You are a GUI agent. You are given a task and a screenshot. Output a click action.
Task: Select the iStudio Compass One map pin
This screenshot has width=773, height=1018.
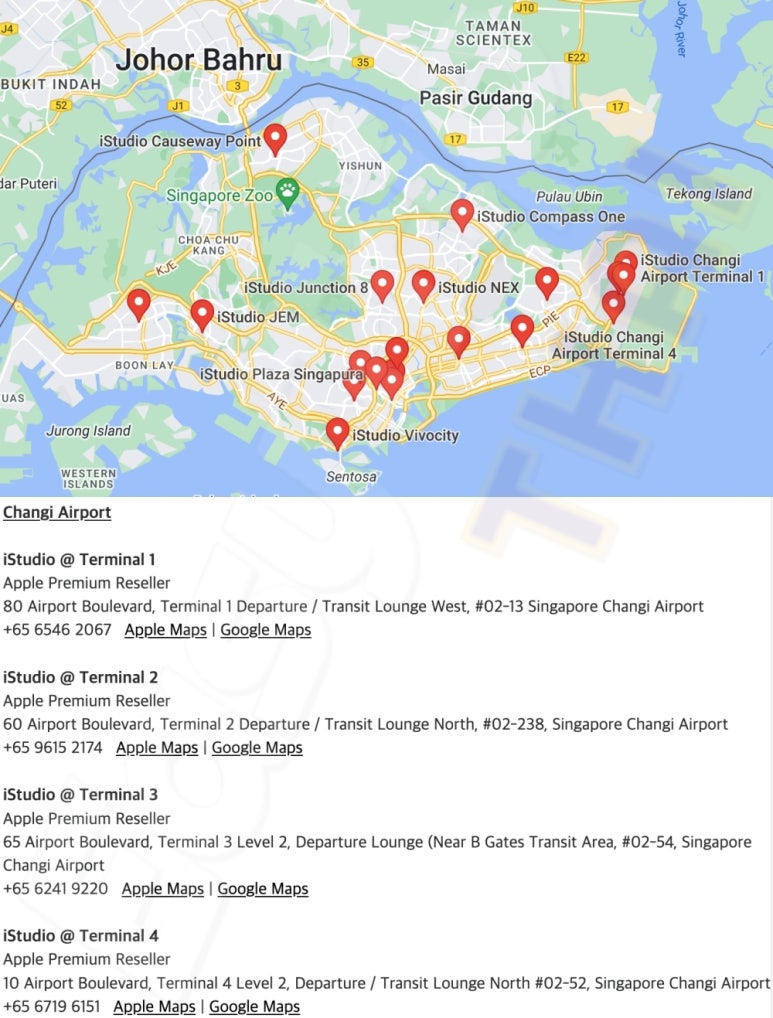[462, 213]
